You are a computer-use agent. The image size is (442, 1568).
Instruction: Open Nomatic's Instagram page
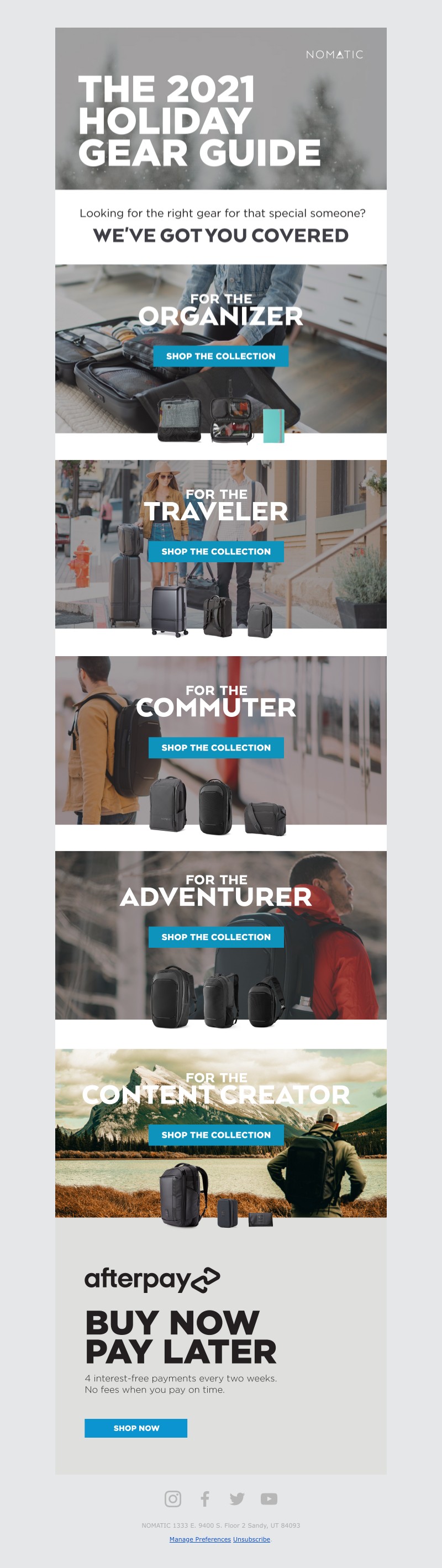coord(173,1498)
